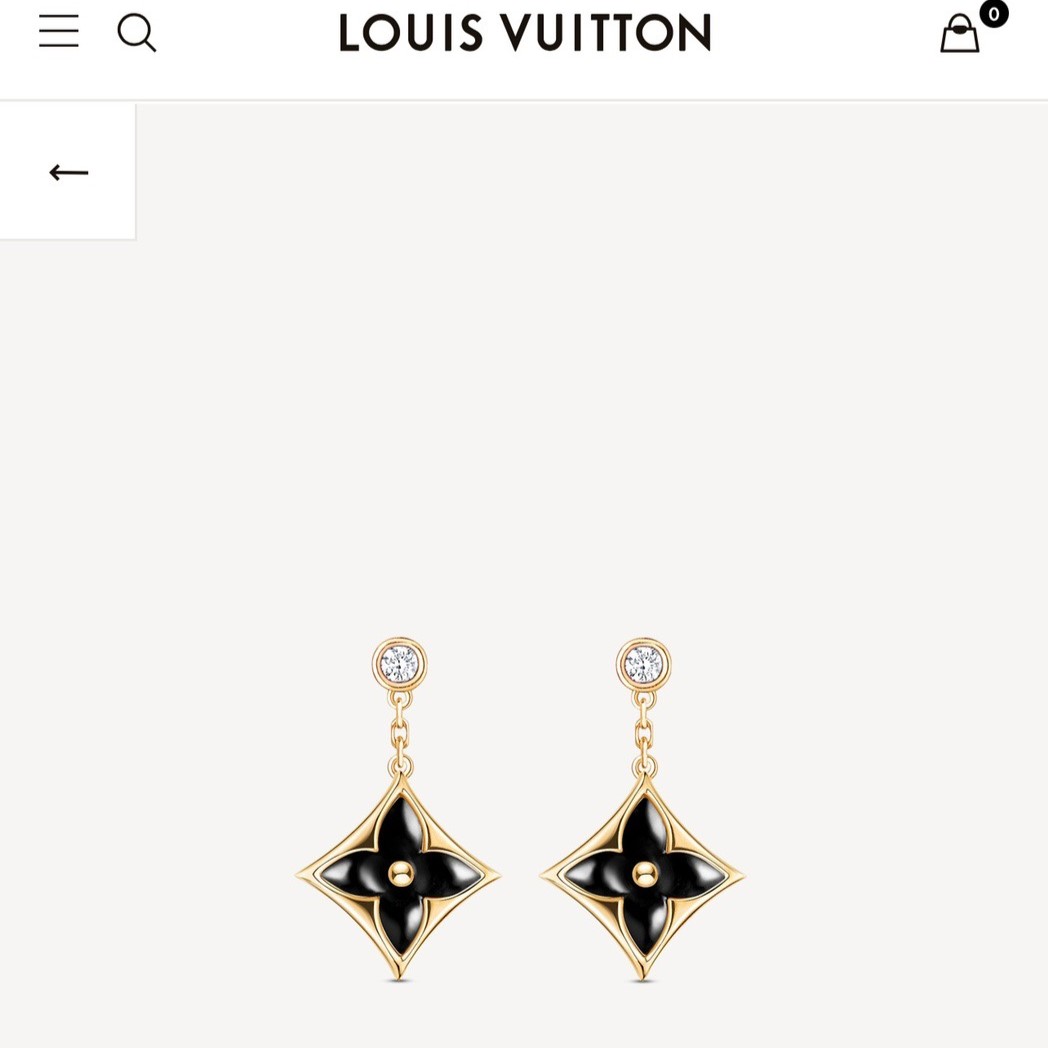
Task: Open the search icon
Action: [137, 32]
